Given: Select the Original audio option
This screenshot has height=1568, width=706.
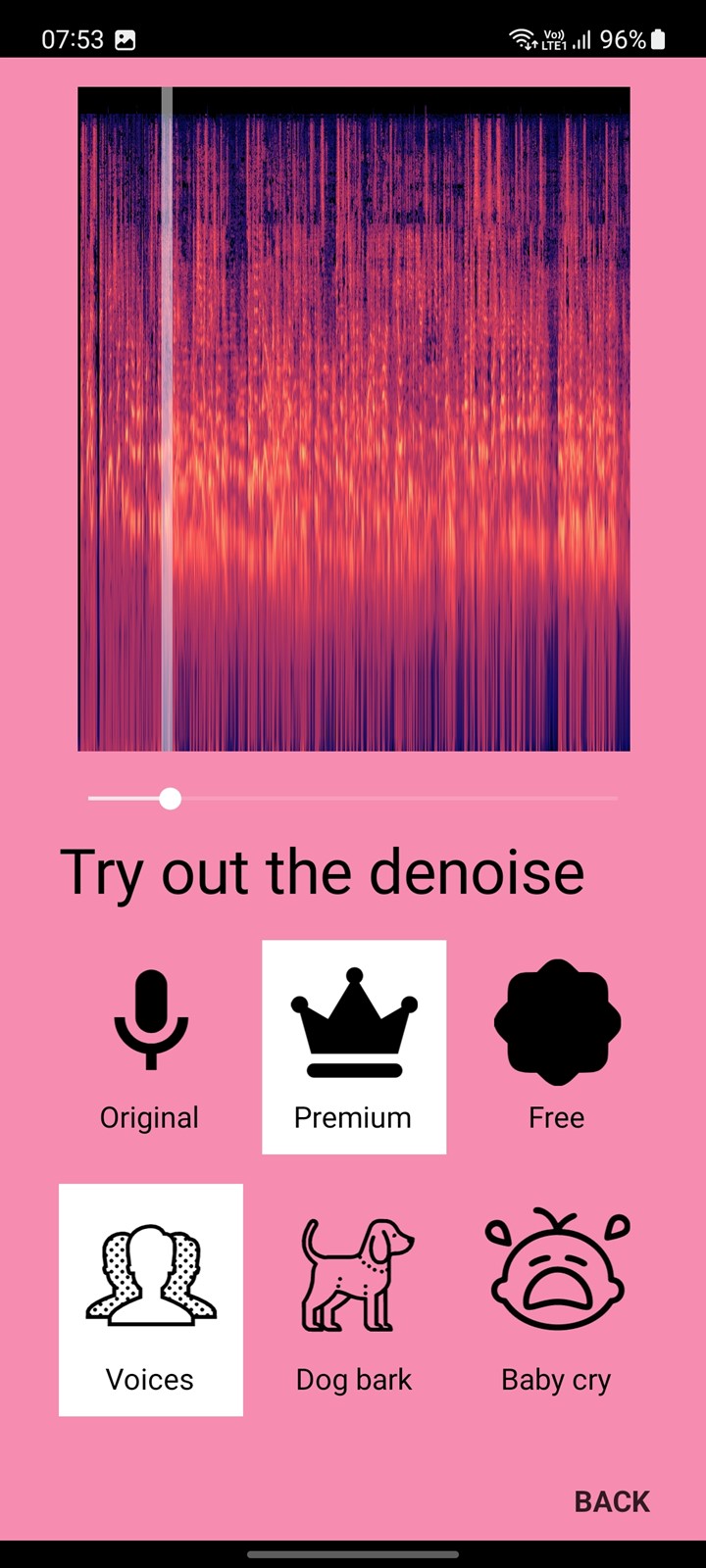Looking at the screenshot, I should click(150, 1047).
